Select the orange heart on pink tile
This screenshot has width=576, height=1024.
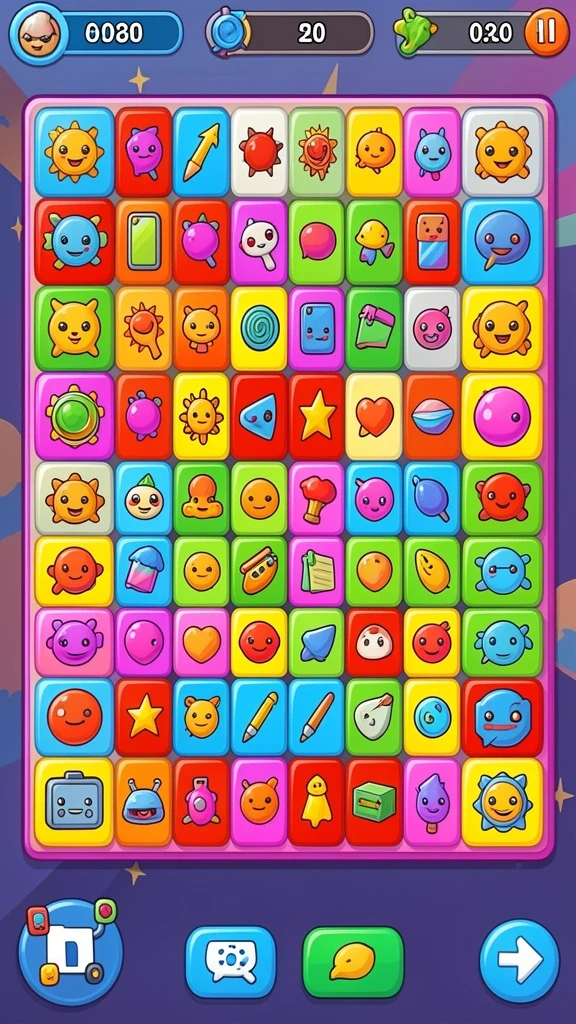click(x=201, y=643)
